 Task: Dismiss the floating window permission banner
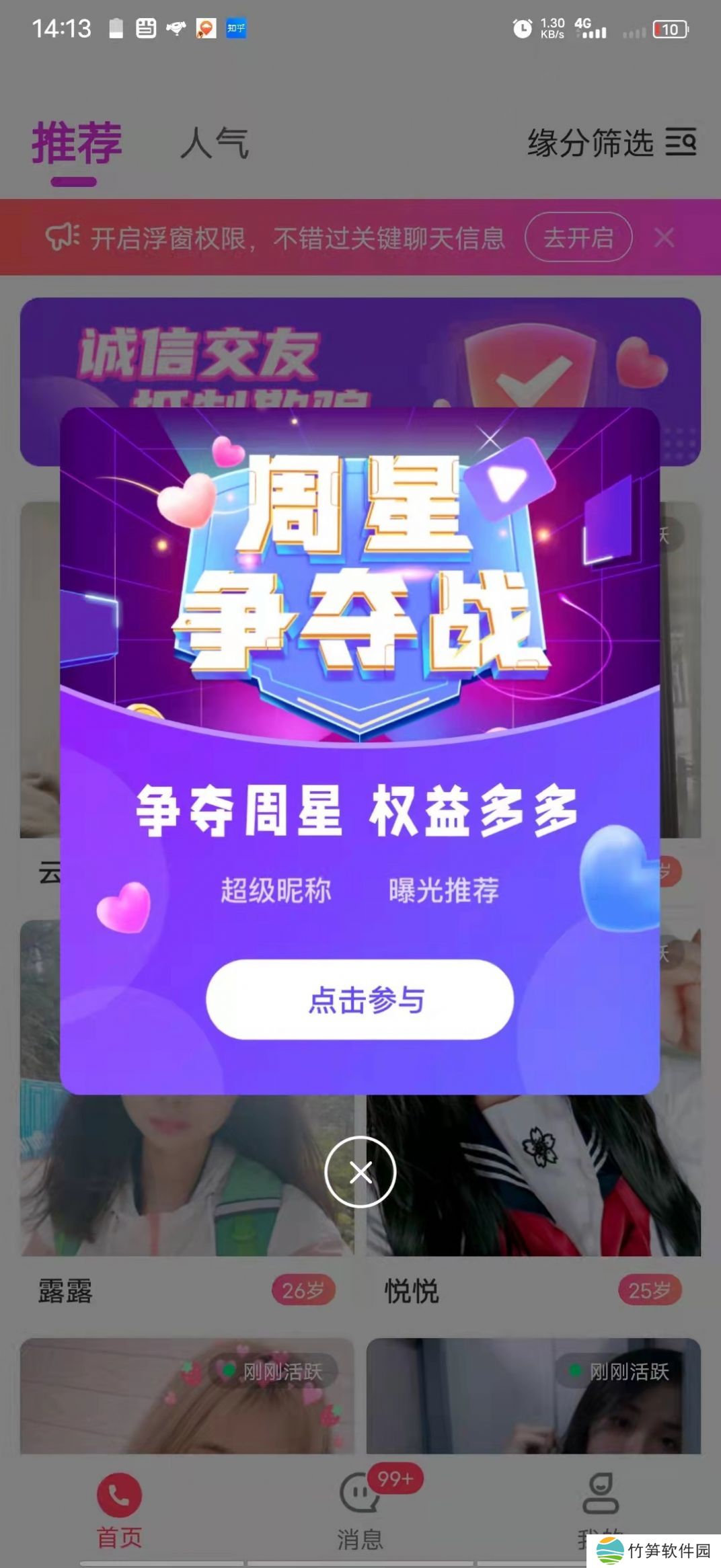(664, 237)
